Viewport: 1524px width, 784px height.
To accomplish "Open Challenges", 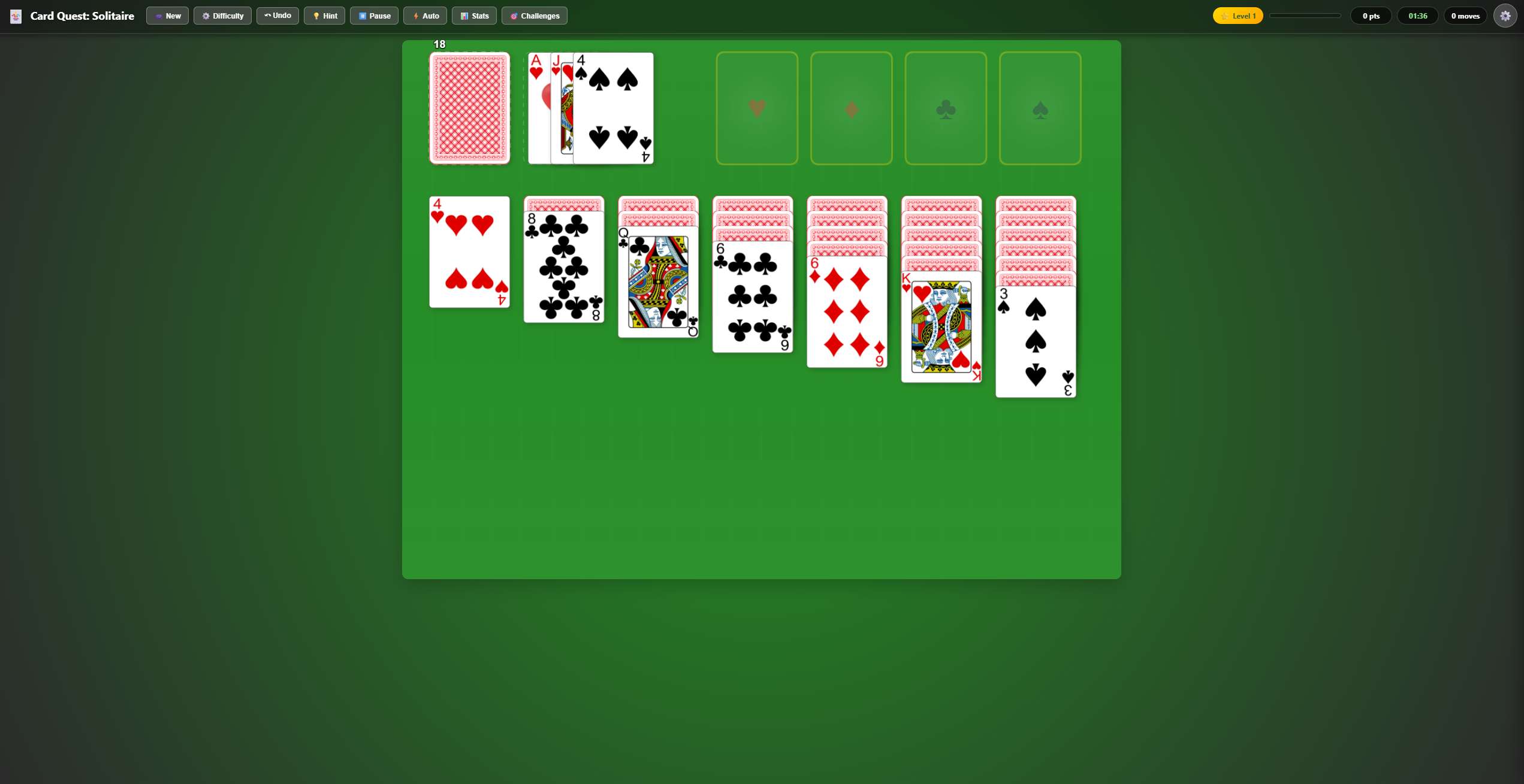I will click(x=534, y=16).
